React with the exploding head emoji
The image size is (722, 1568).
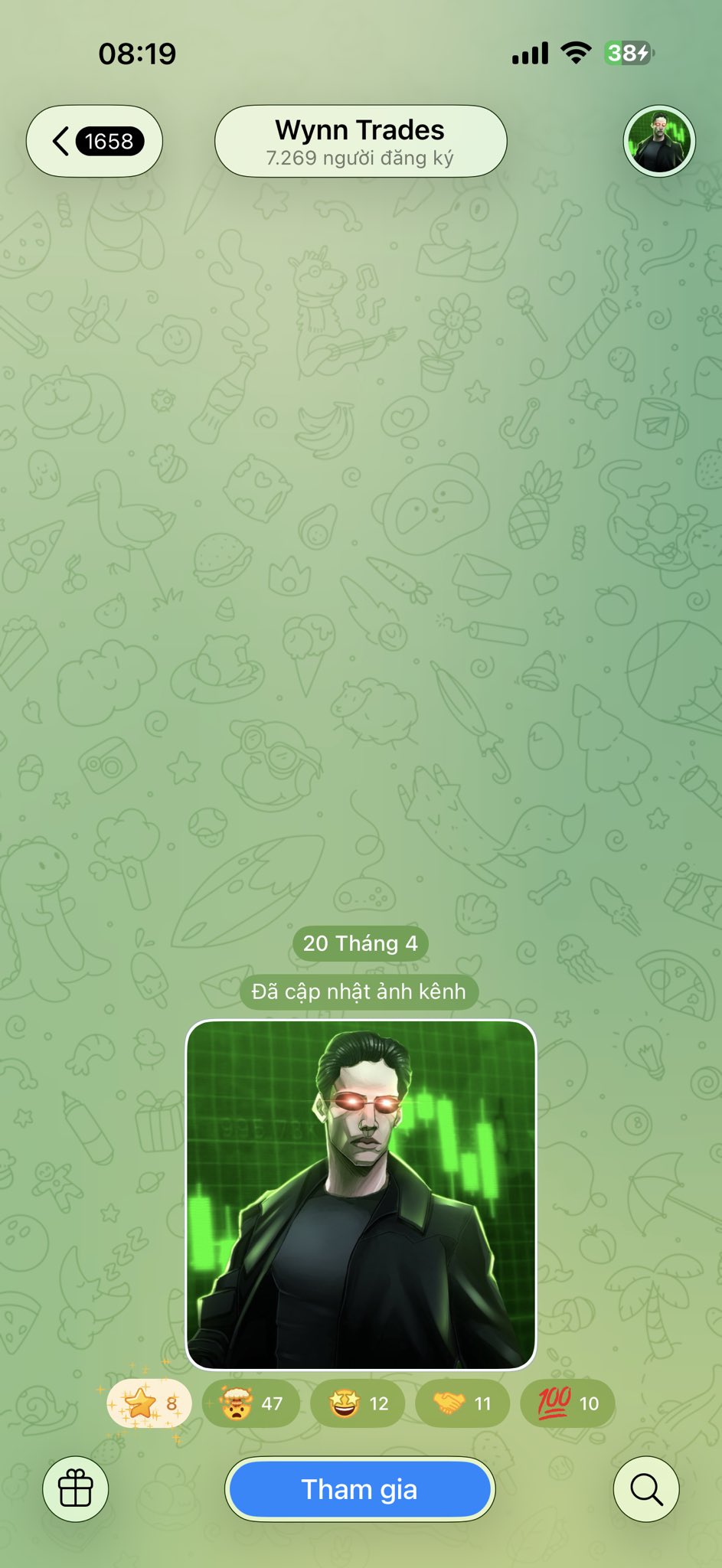[x=250, y=1403]
